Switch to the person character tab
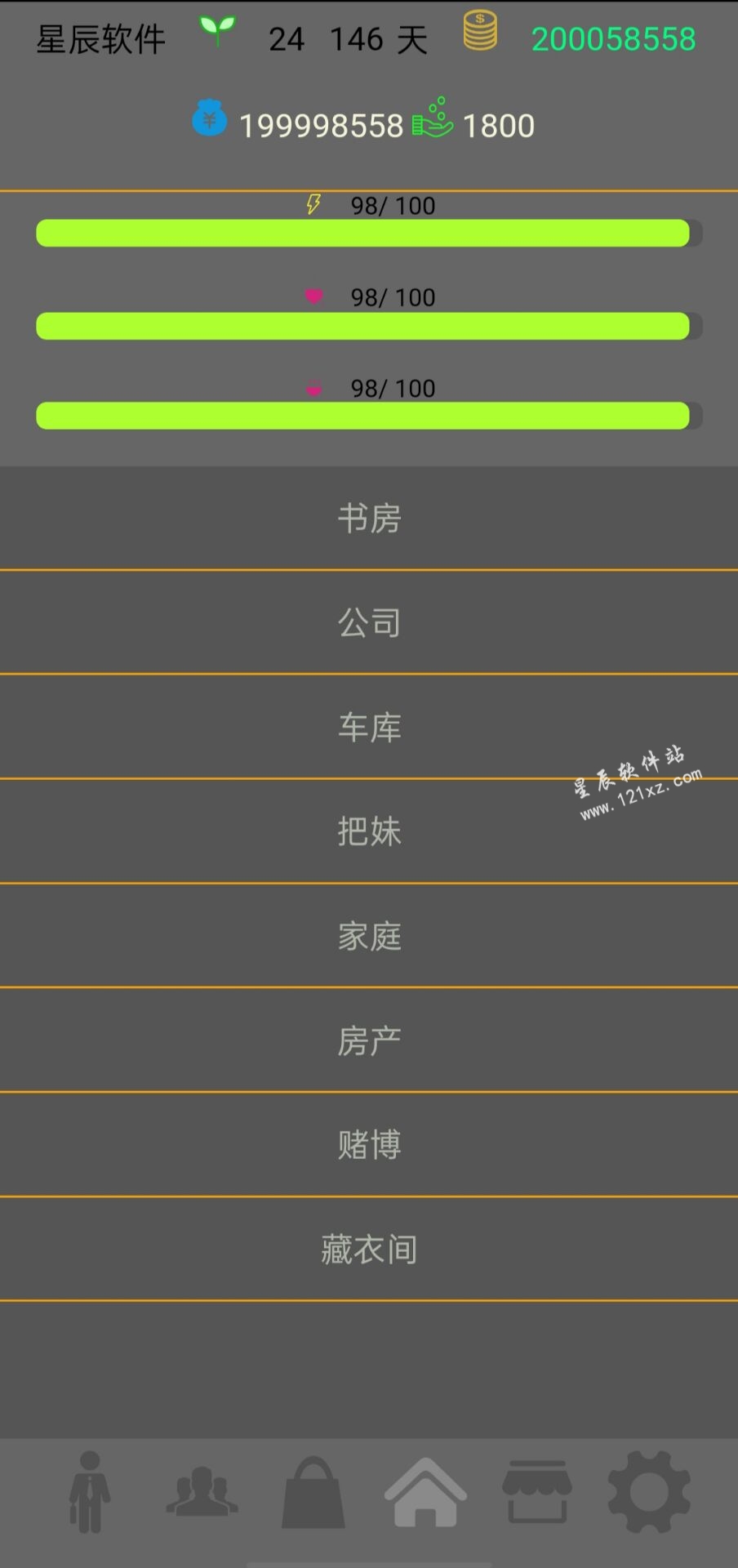The width and height of the screenshot is (738, 1568). click(90, 1491)
